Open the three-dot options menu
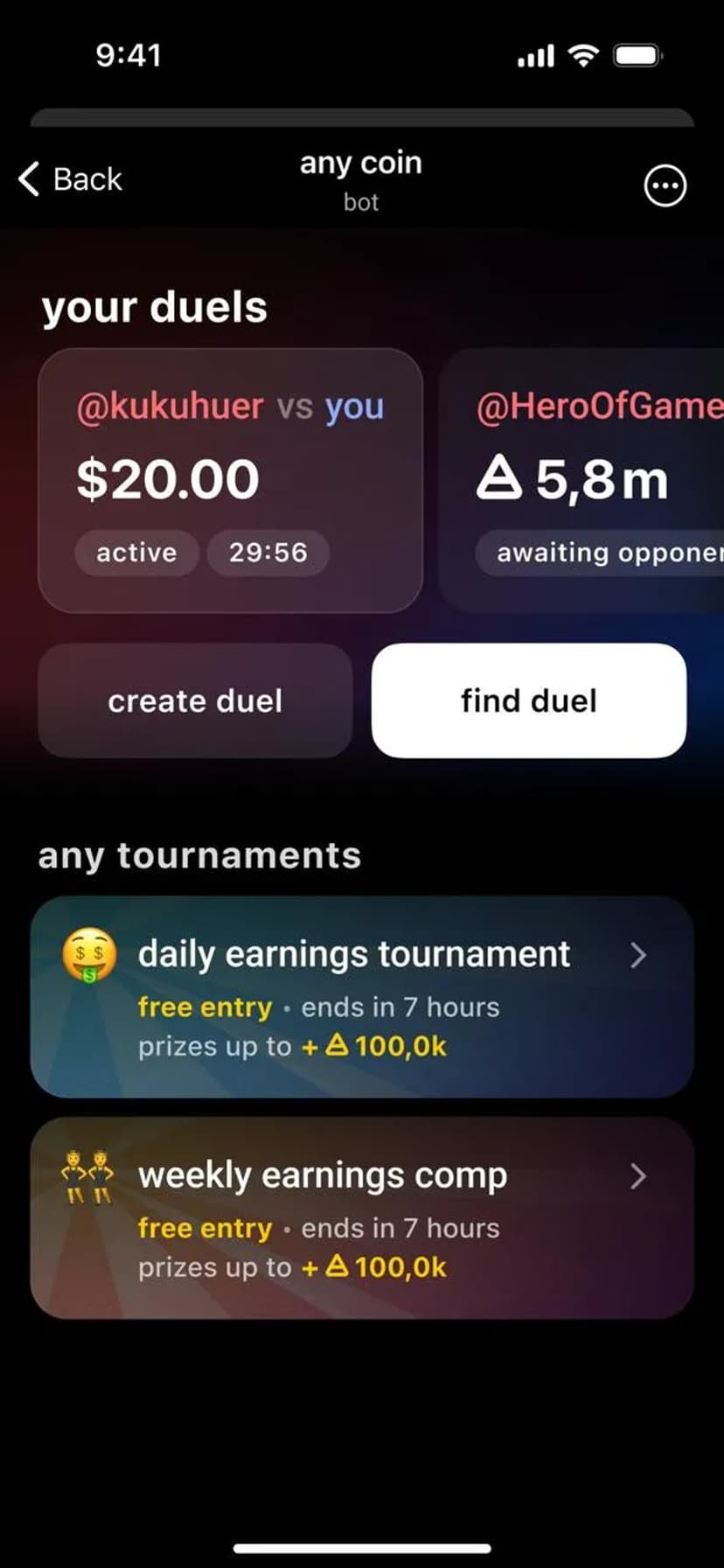 point(665,185)
